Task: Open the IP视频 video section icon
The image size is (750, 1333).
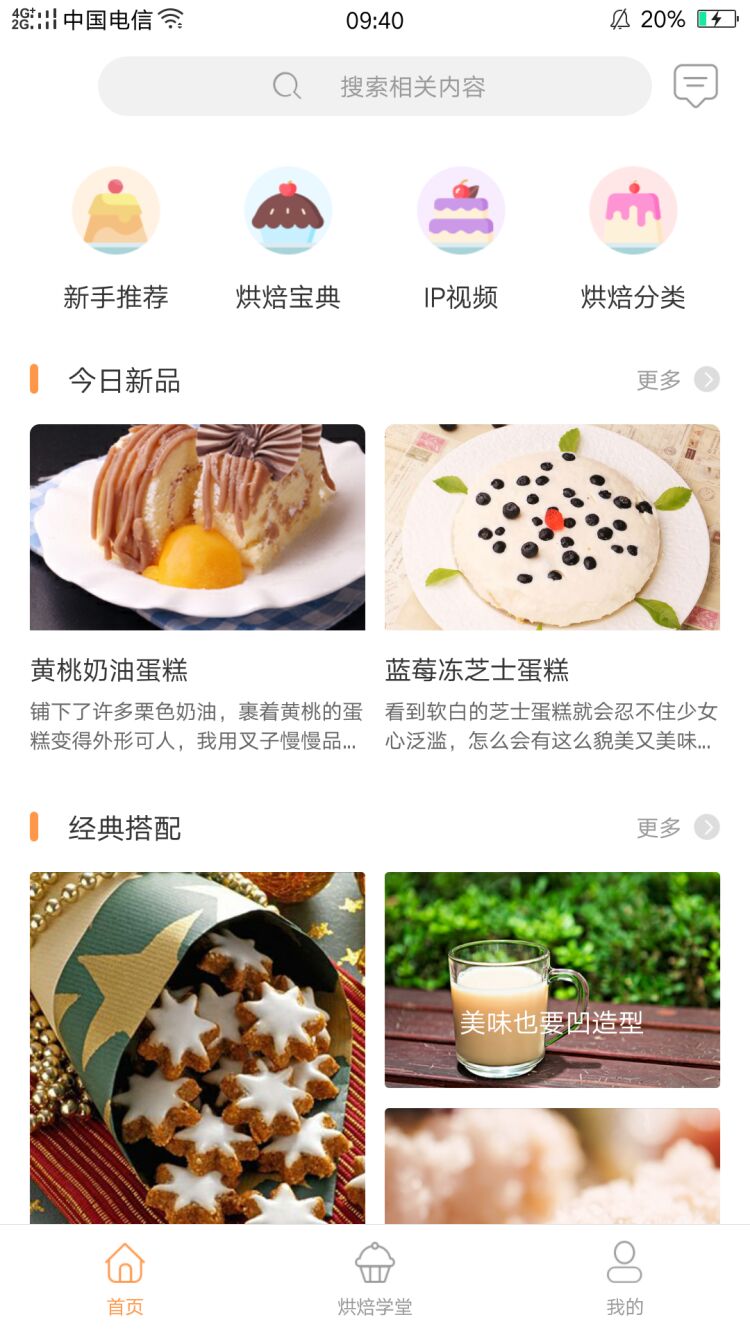Action: click(x=461, y=211)
